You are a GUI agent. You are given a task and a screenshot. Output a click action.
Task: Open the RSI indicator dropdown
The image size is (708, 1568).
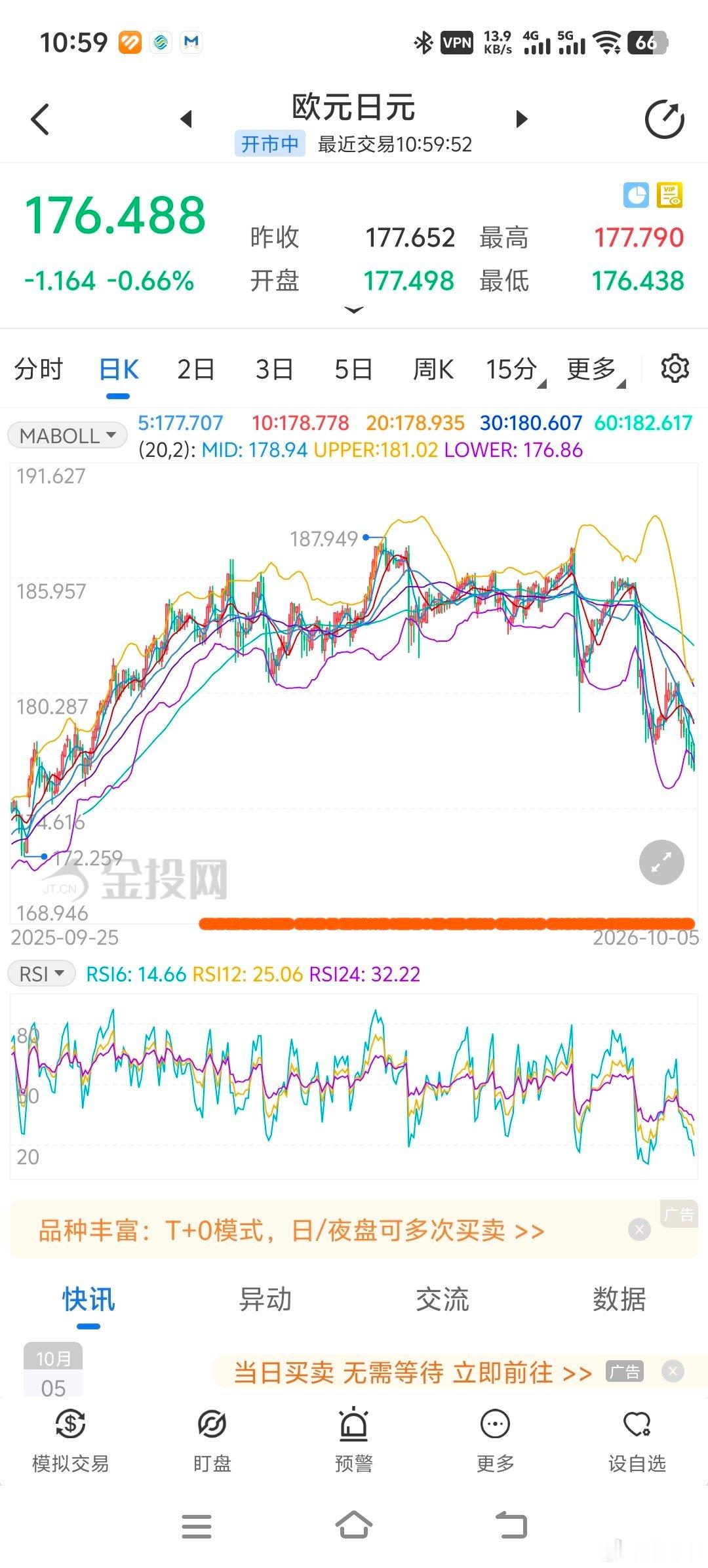(42, 974)
